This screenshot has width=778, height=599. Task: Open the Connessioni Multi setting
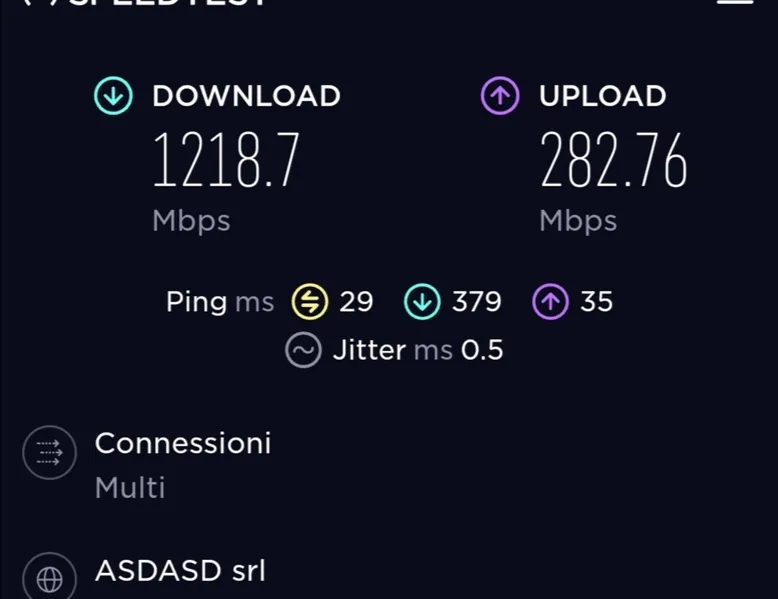click(x=182, y=464)
